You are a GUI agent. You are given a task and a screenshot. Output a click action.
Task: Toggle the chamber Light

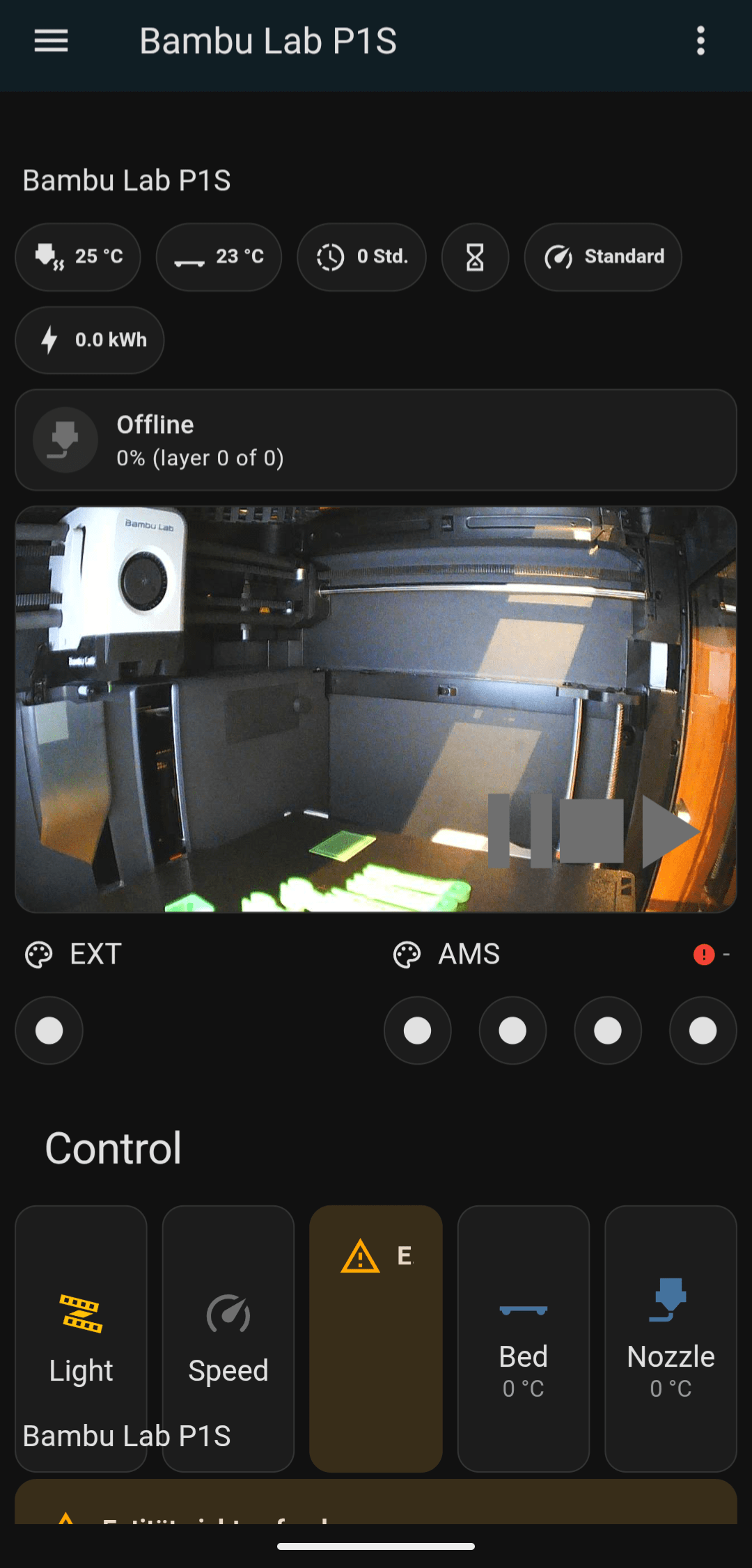[81, 1337]
